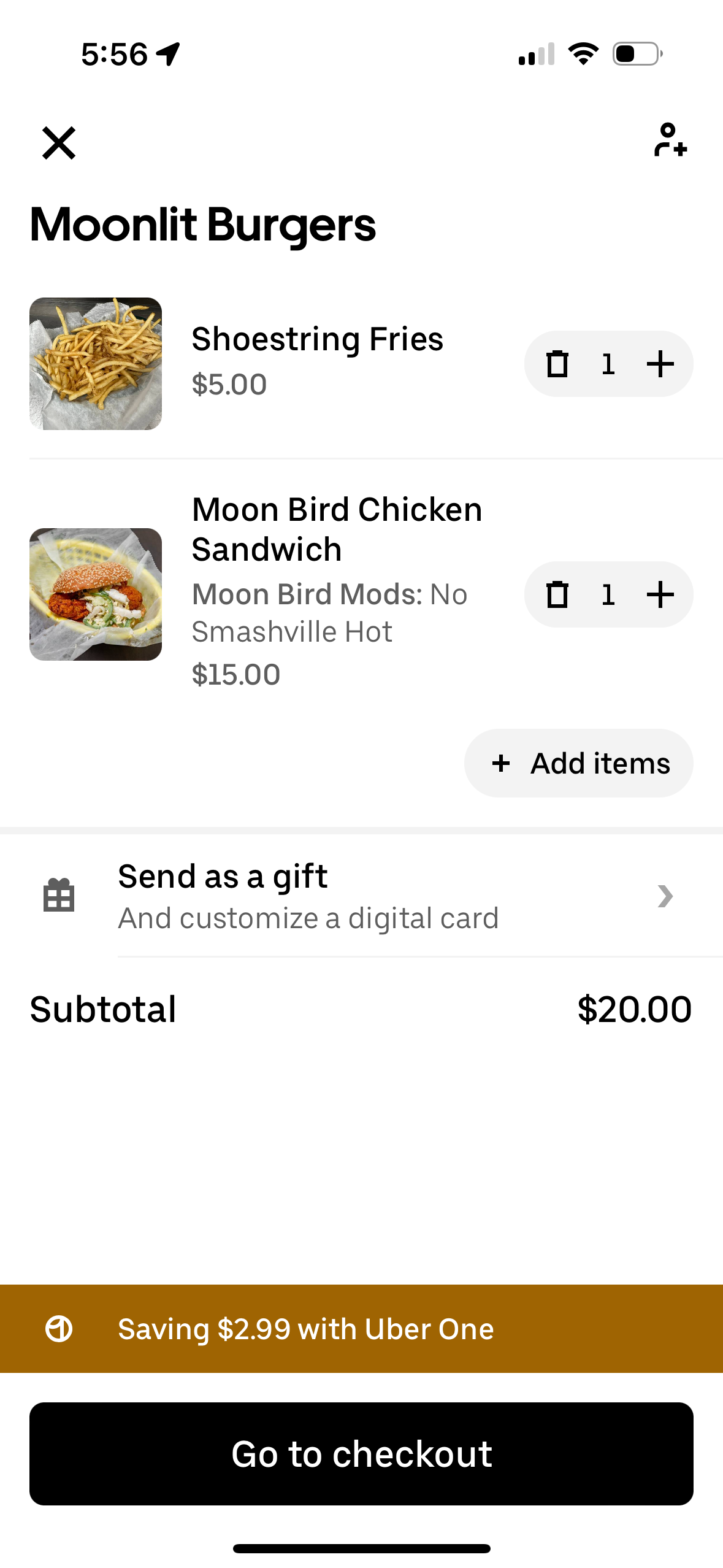Tap Go to checkout
The width and height of the screenshot is (723, 1568).
click(x=361, y=1453)
